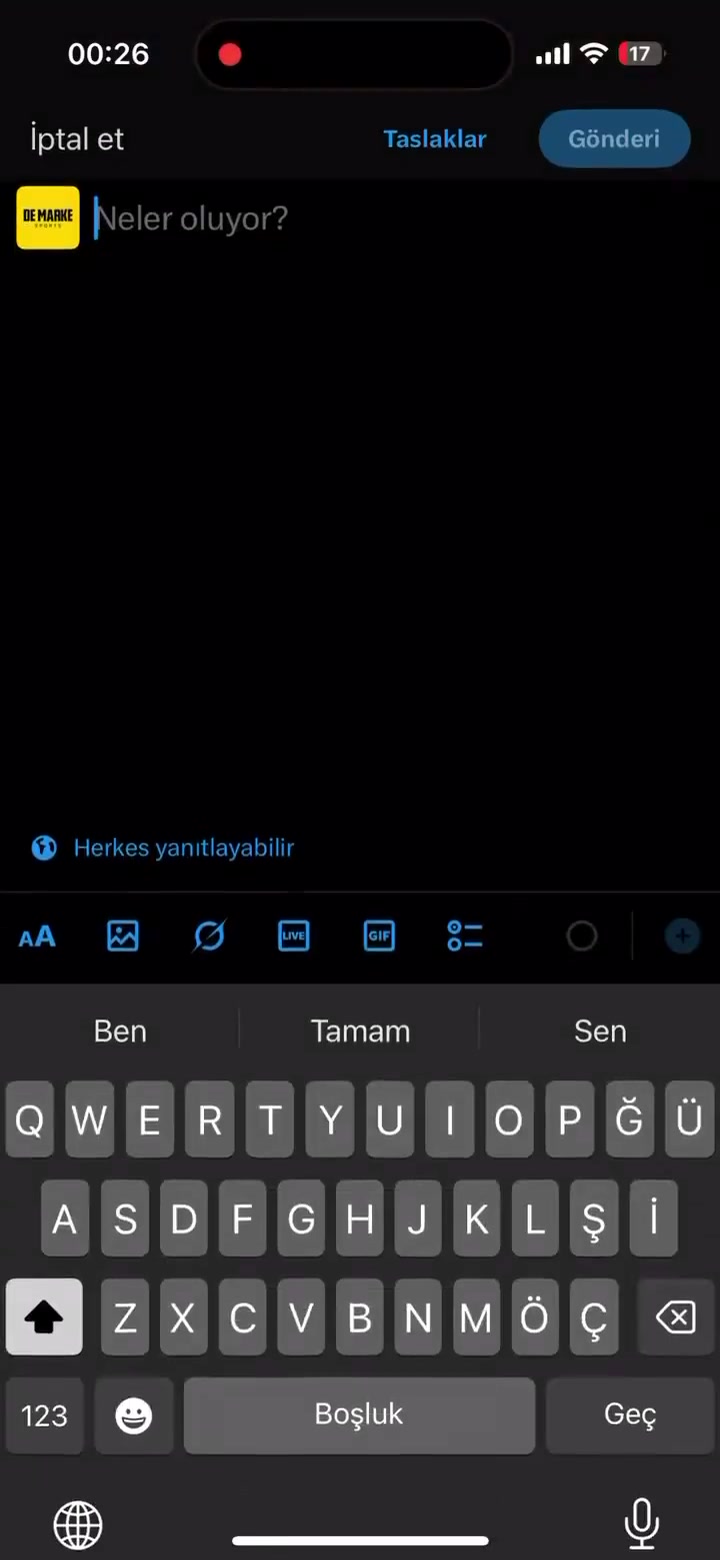Start dictation with the microphone icon

coord(641,1523)
